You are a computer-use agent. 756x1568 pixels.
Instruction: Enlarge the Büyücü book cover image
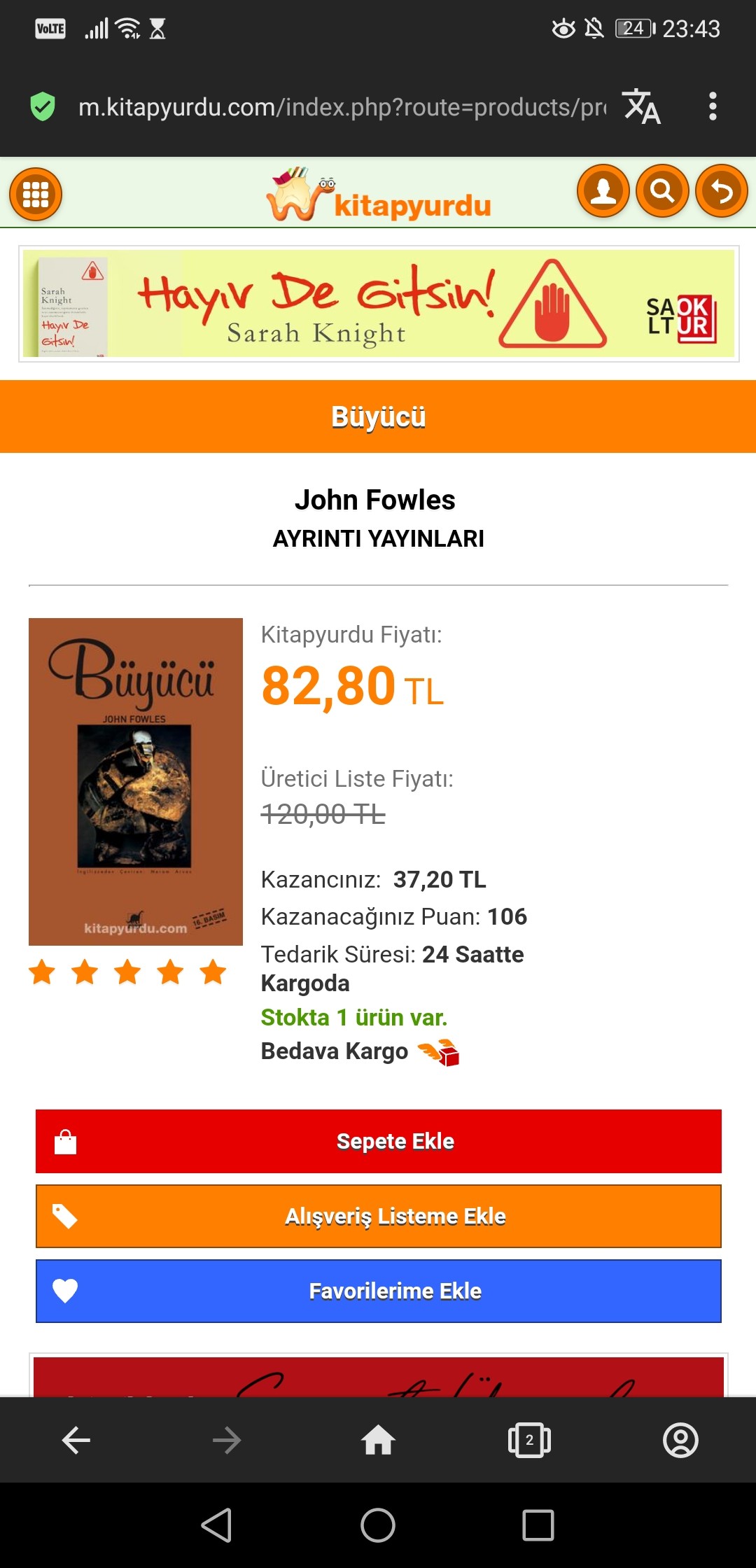136,782
